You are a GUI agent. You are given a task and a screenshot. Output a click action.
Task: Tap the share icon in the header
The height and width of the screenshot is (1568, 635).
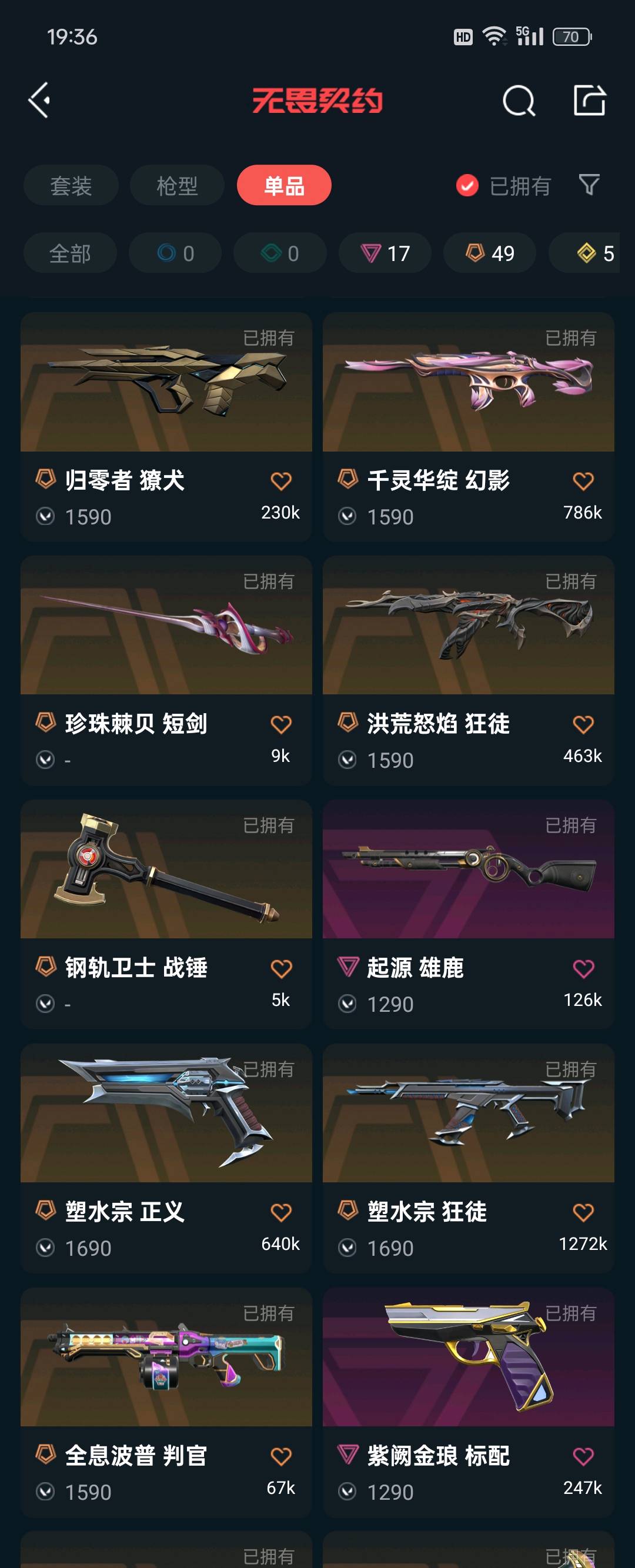589,101
